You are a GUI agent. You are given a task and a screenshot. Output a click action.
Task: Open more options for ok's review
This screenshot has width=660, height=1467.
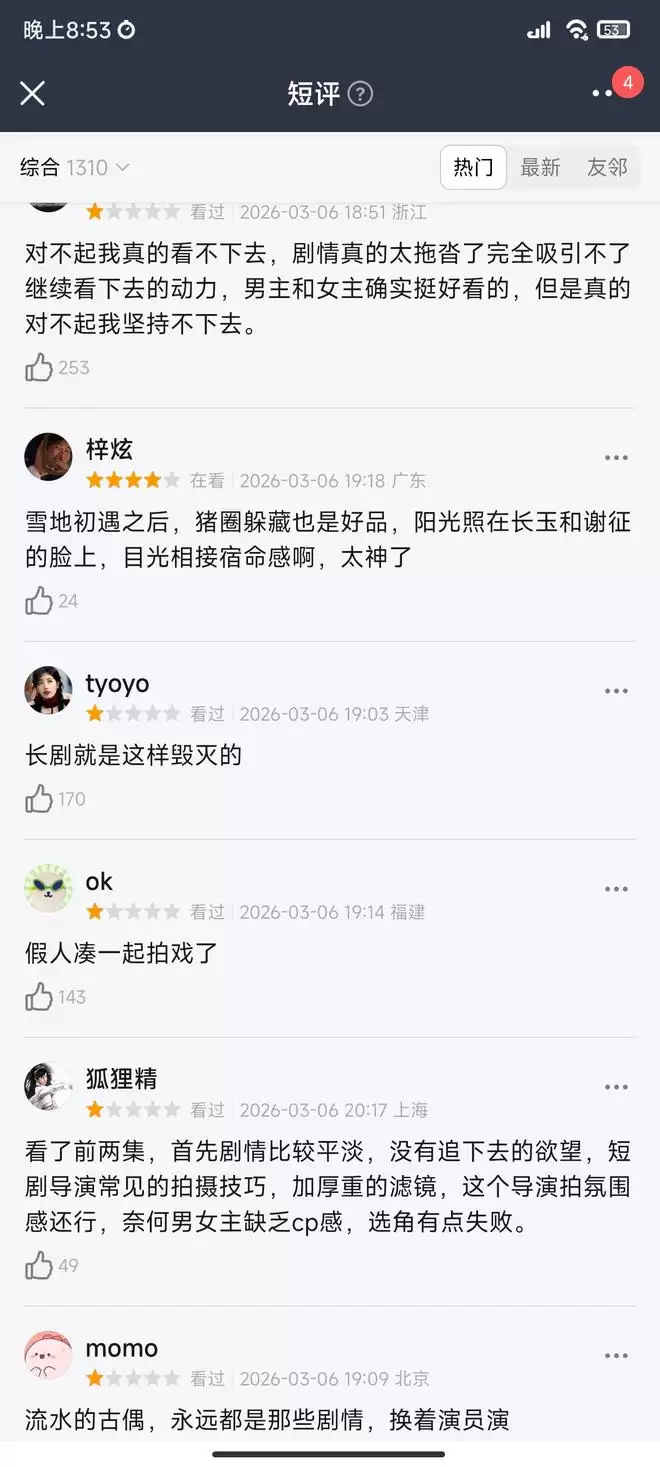(616, 889)
